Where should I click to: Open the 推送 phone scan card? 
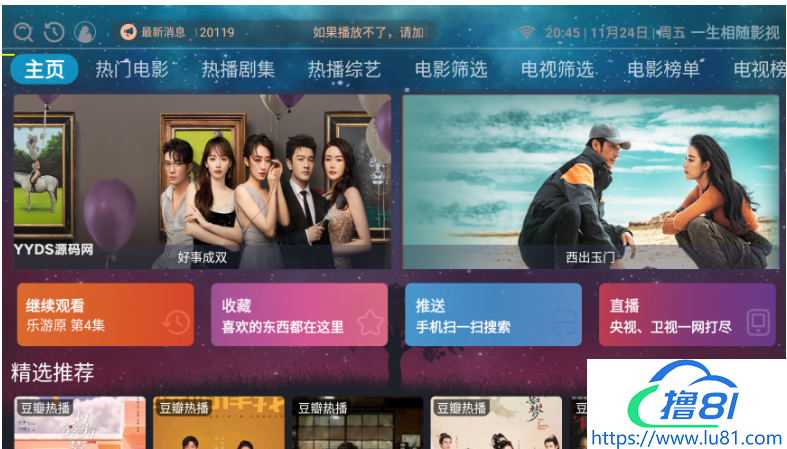(493, 314)
